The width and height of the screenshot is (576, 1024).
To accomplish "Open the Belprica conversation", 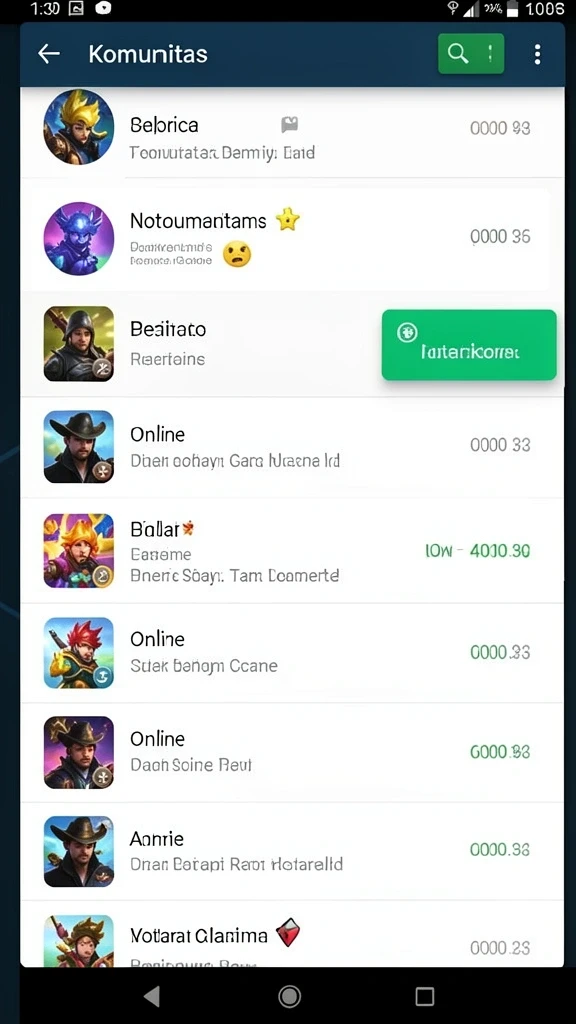I will coord(293,133).
